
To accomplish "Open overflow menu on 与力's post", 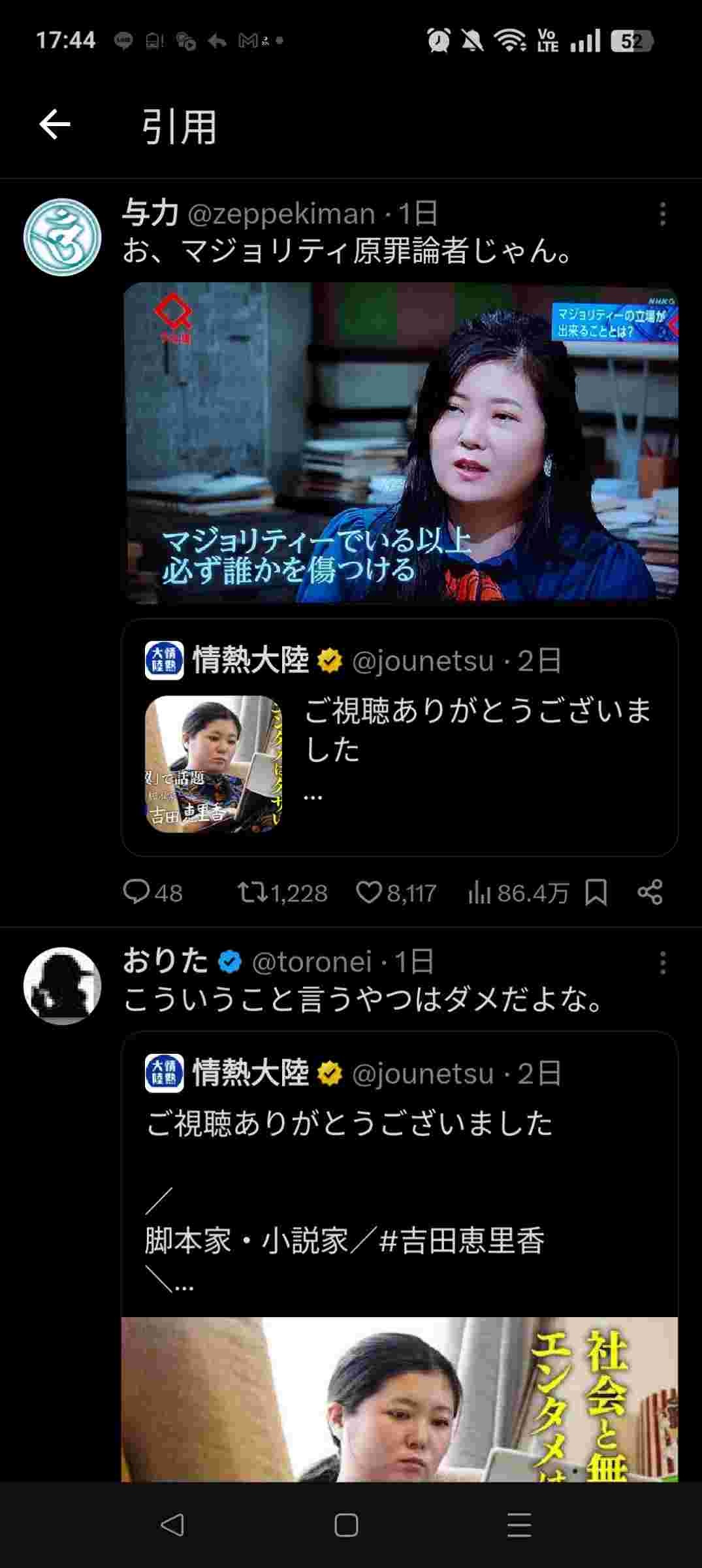I will (x=662, y=214).
